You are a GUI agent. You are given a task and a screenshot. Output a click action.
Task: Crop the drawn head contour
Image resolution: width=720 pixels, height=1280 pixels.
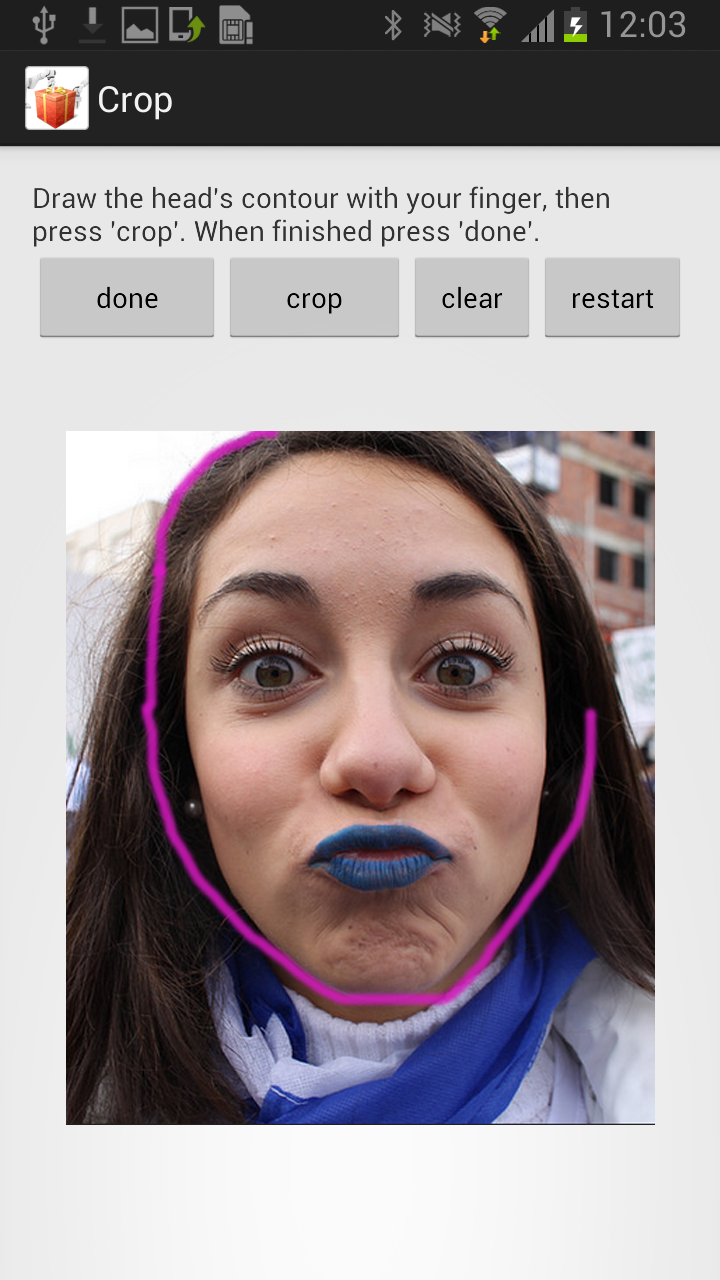314,298
